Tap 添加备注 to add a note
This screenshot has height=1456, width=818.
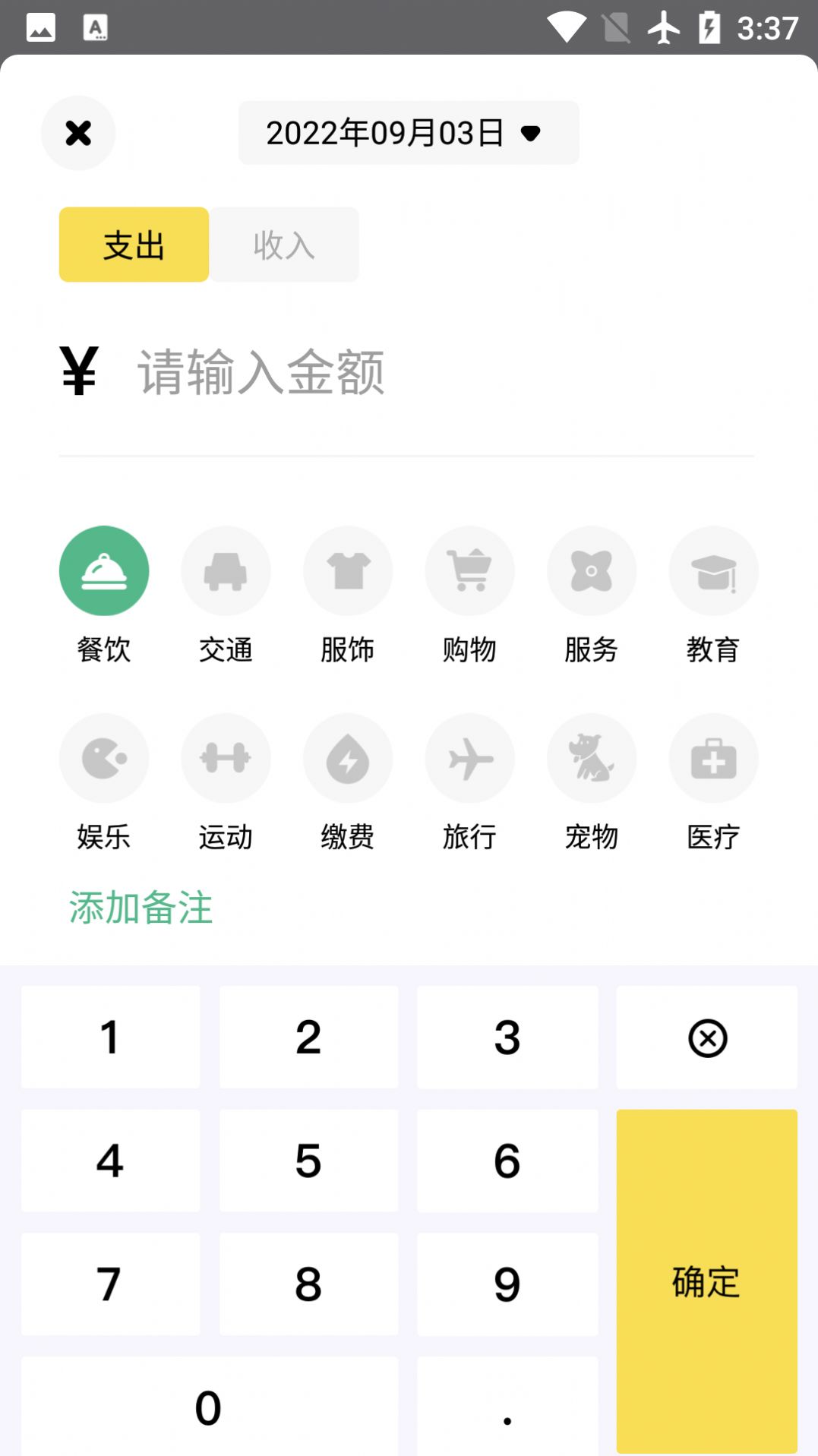[x=140, y=907]
